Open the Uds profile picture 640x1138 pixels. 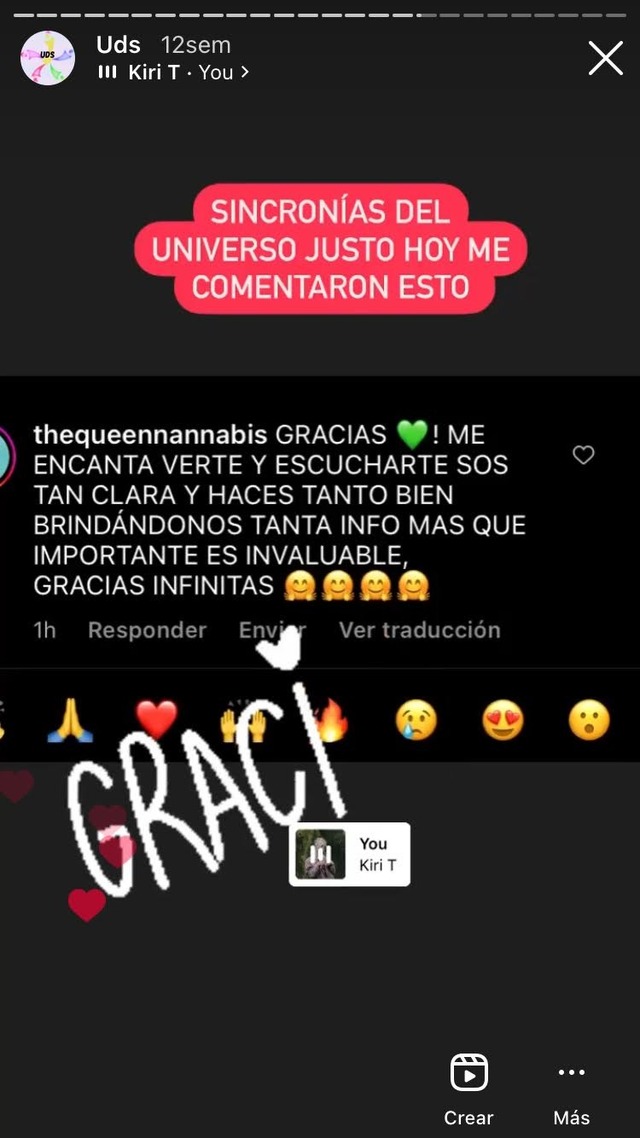point(48,58)
